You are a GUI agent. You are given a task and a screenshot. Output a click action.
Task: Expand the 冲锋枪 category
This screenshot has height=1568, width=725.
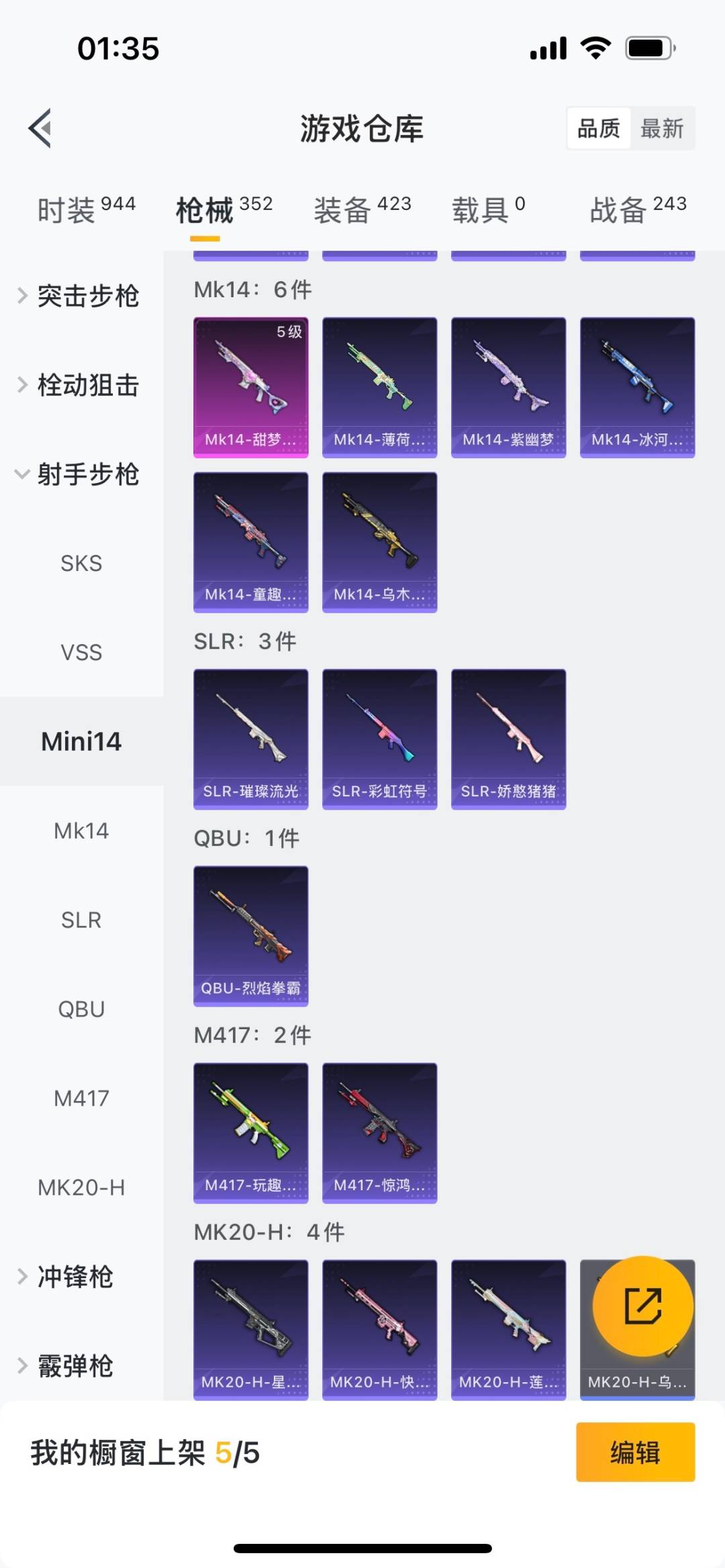click(x=67, y=1277)
